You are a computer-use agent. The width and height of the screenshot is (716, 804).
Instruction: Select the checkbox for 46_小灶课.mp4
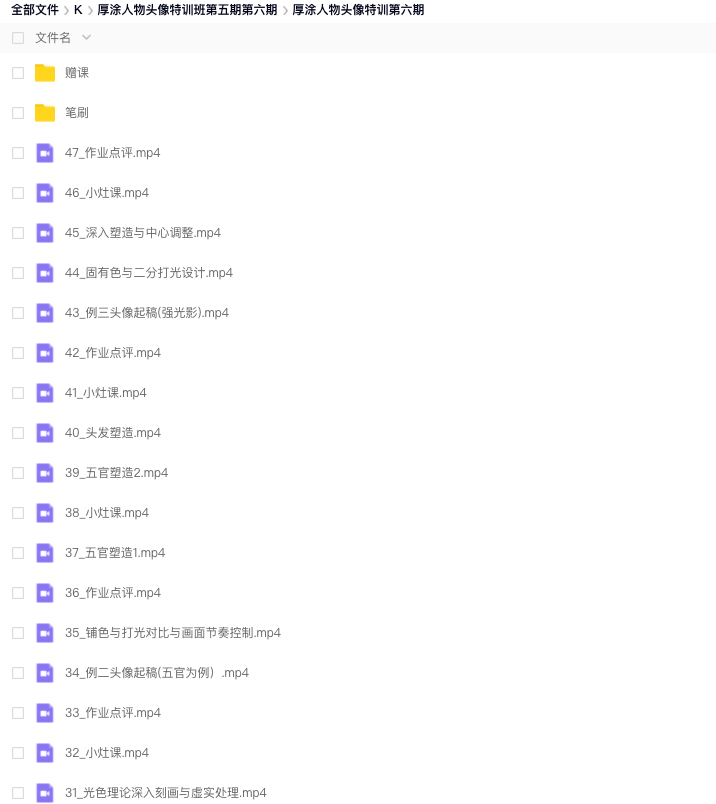(x=18, y=193)
